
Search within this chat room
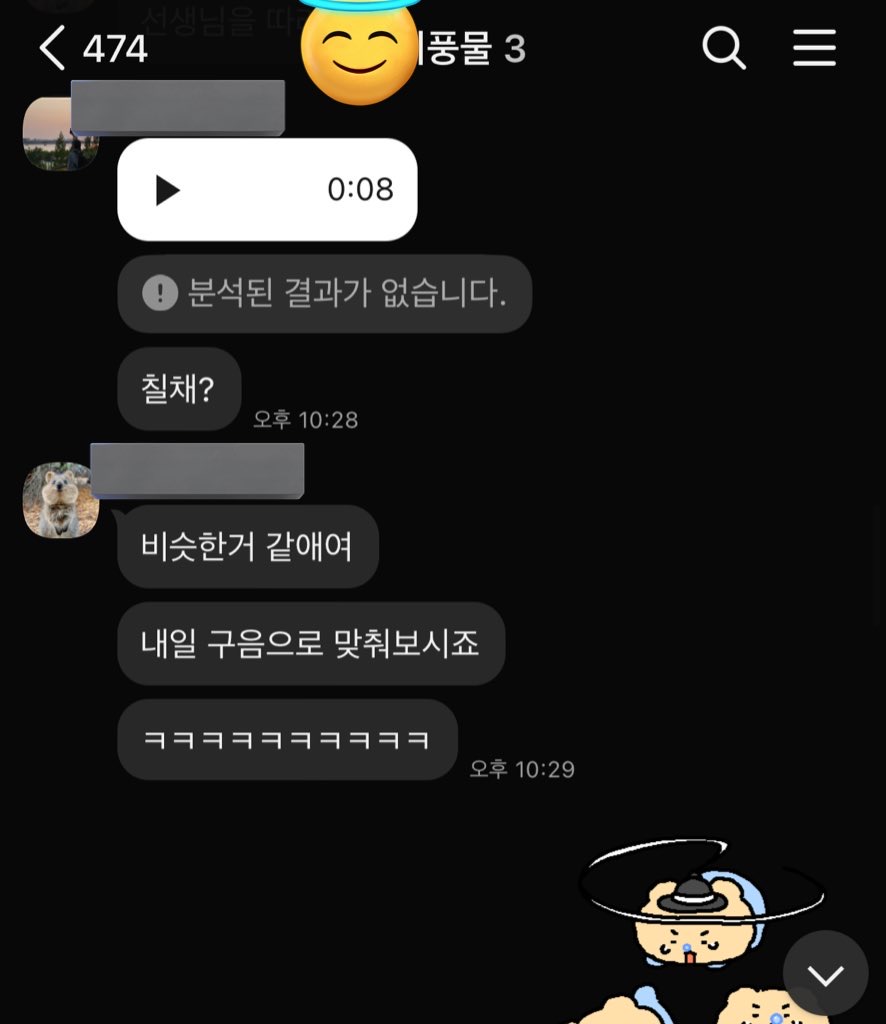pos(723,47)
